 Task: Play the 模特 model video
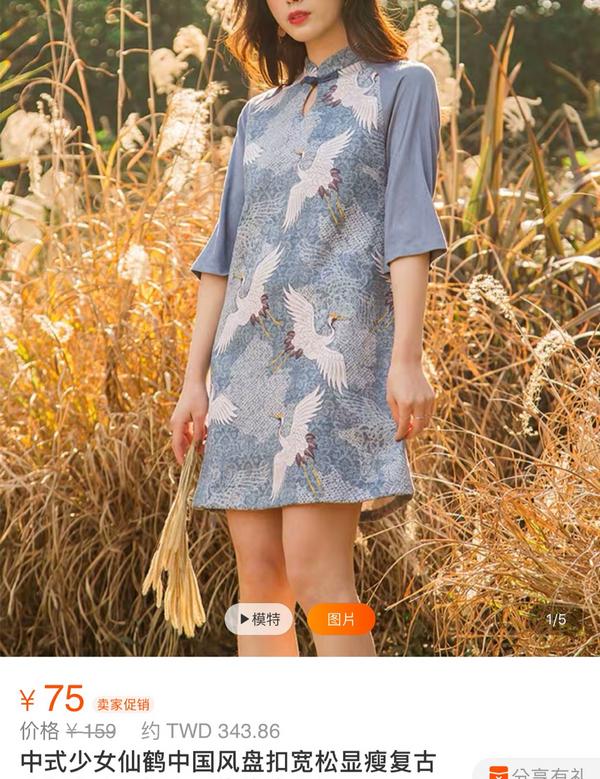point(259,619)
